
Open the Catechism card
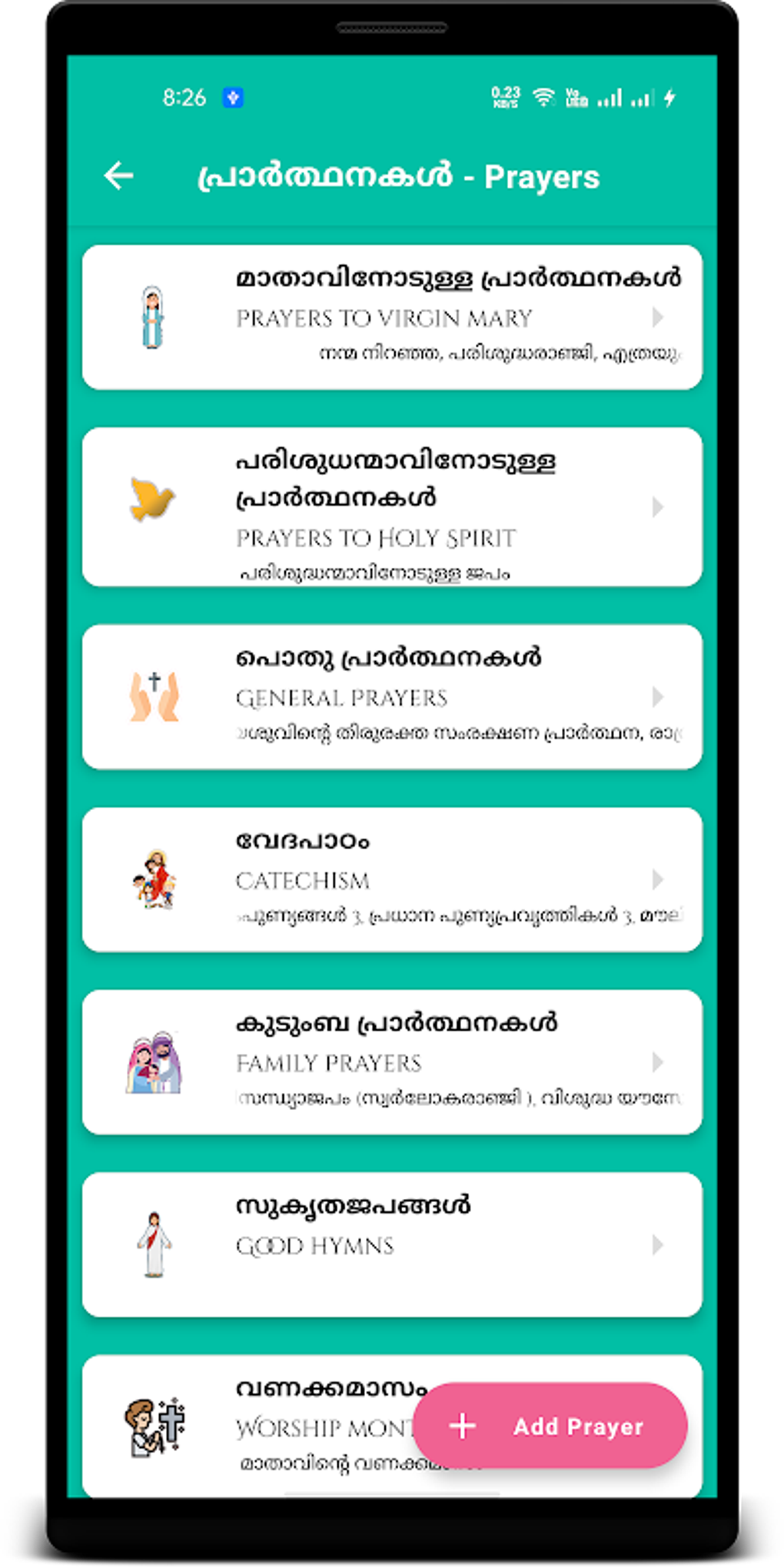(x=392, y=879)
